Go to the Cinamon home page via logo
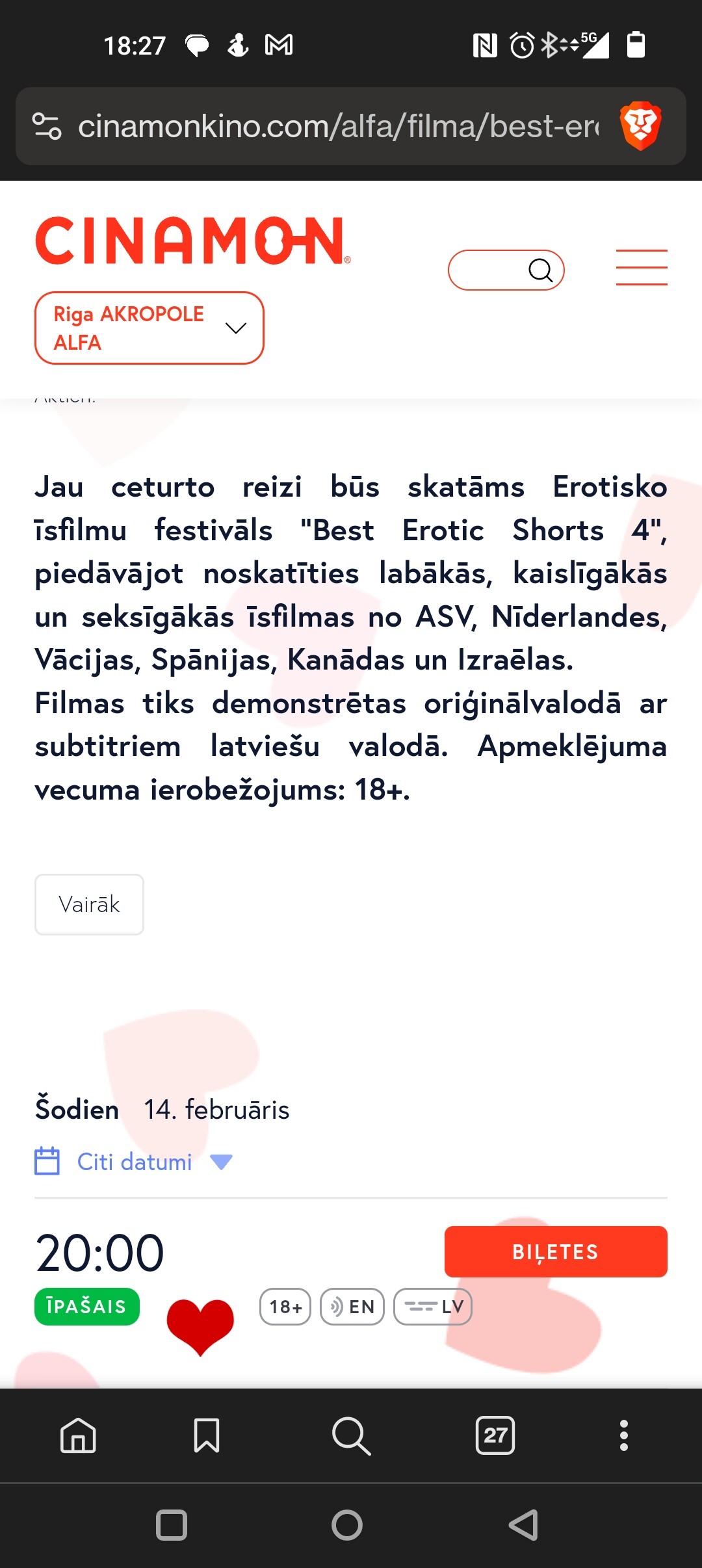The width and height of the screenshot is (702, 1568). (192, 241)
